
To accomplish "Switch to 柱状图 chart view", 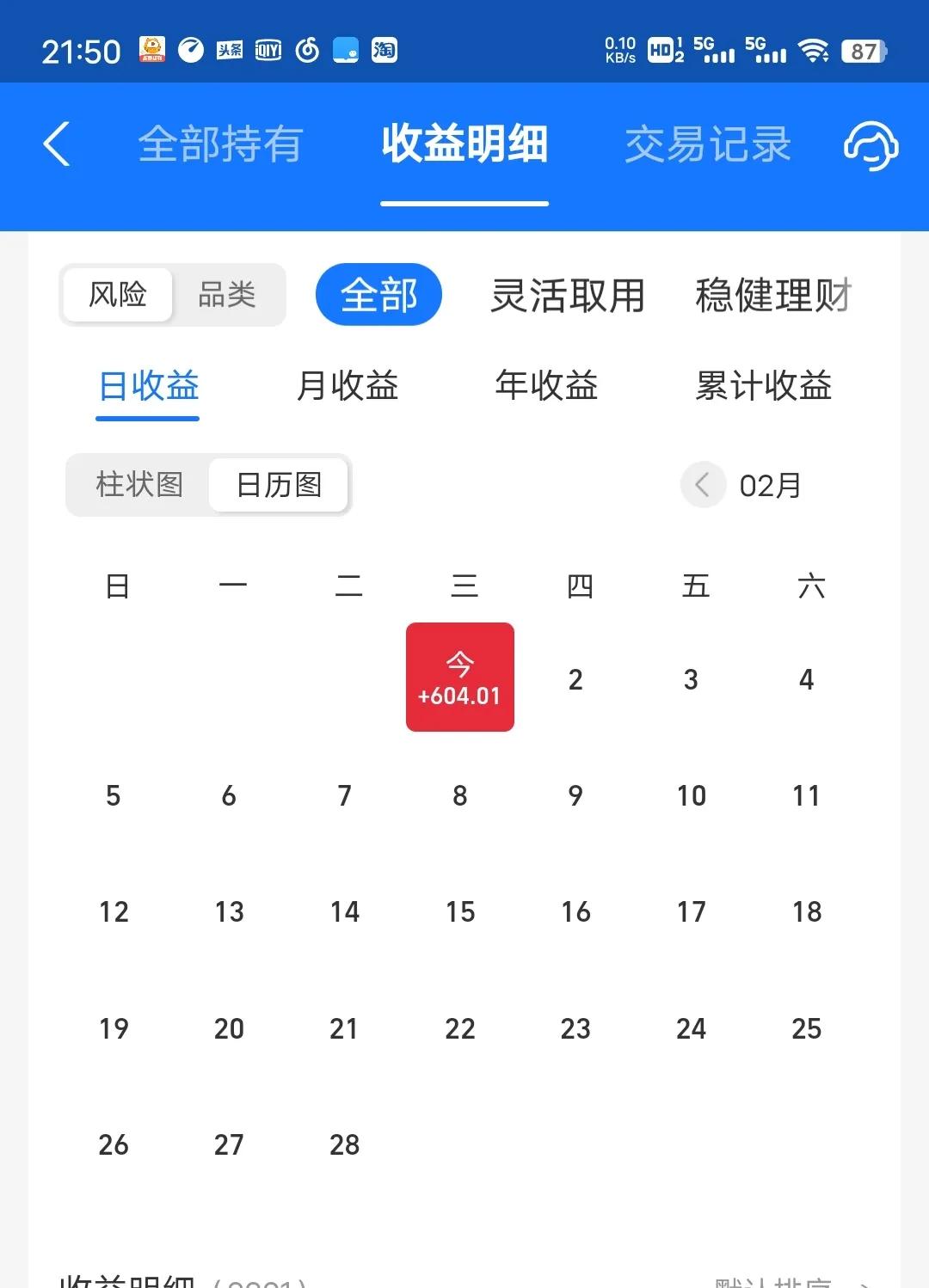I will 139,485.
